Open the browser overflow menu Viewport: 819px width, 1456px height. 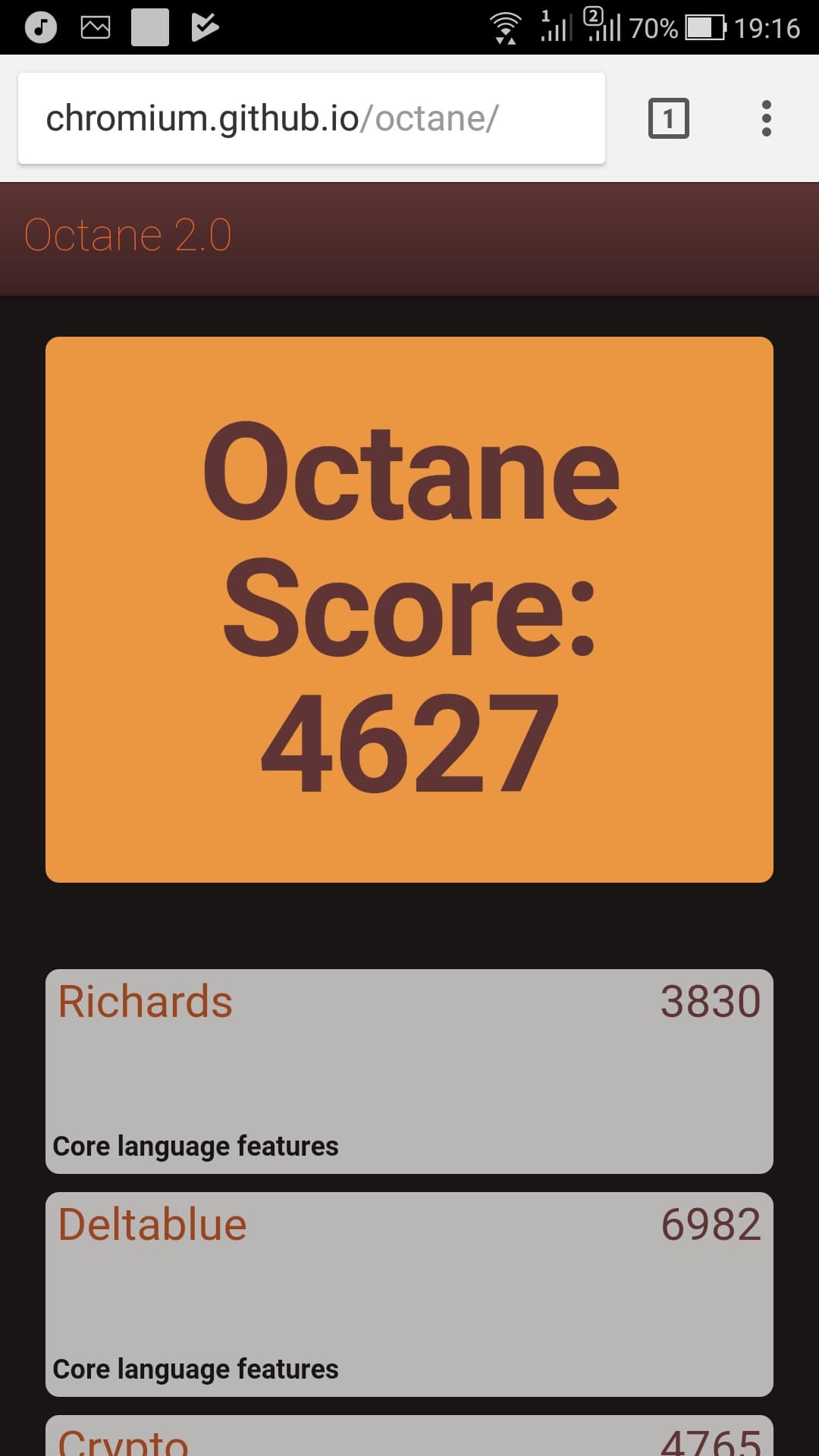coord(766,118)
